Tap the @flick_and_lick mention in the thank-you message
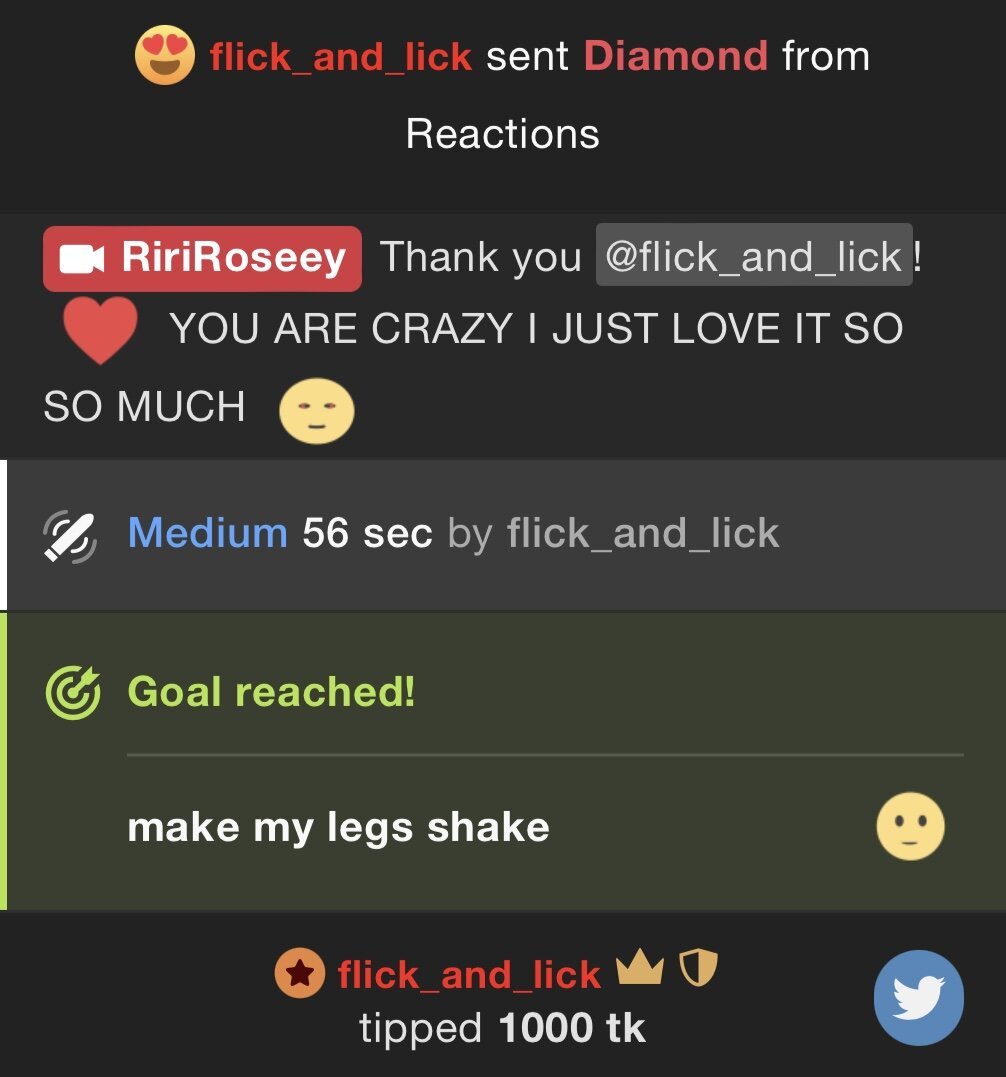1006x1077 pixels. [x=754, y=256]
